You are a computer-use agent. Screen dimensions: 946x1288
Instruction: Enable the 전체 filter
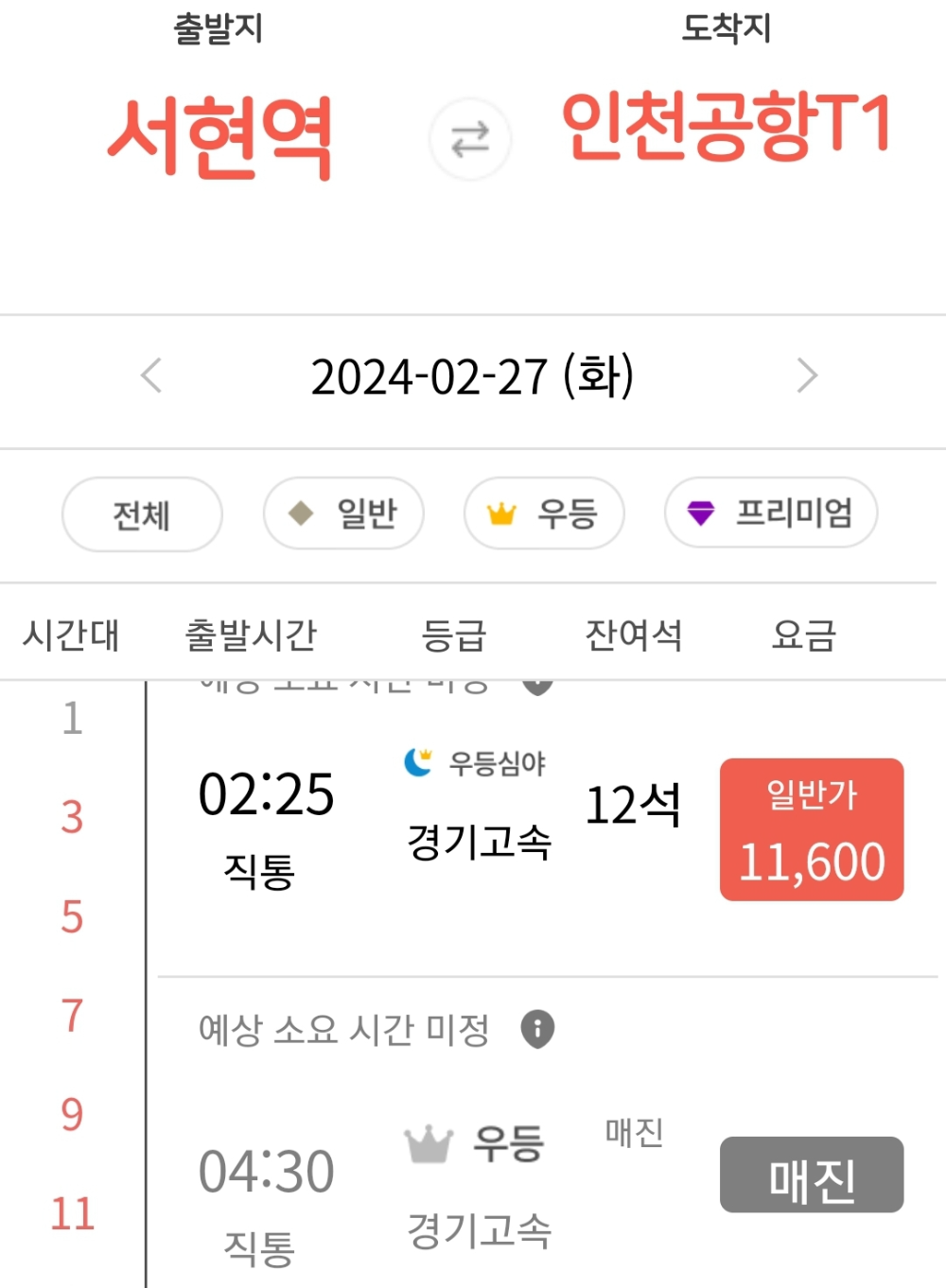point(141,513)
